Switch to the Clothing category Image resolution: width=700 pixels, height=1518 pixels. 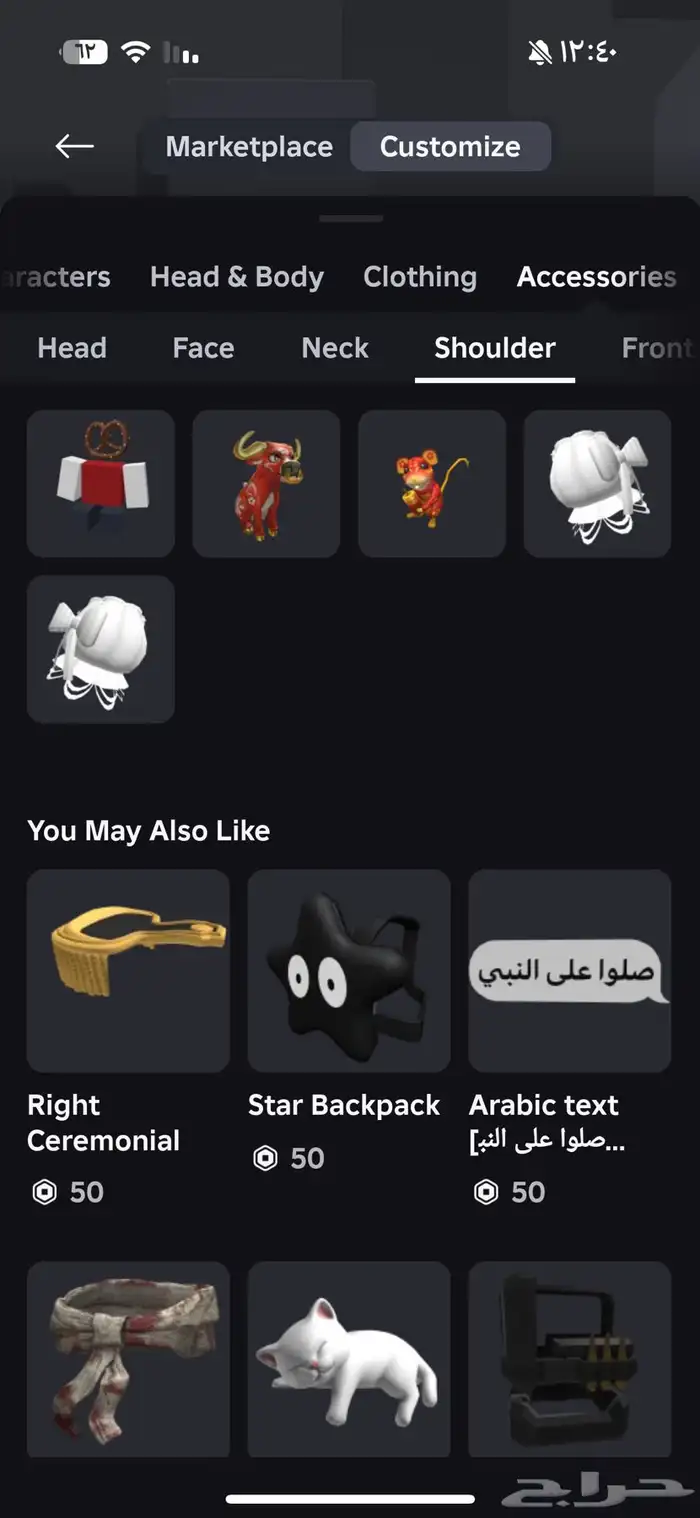tap(420, 277)
